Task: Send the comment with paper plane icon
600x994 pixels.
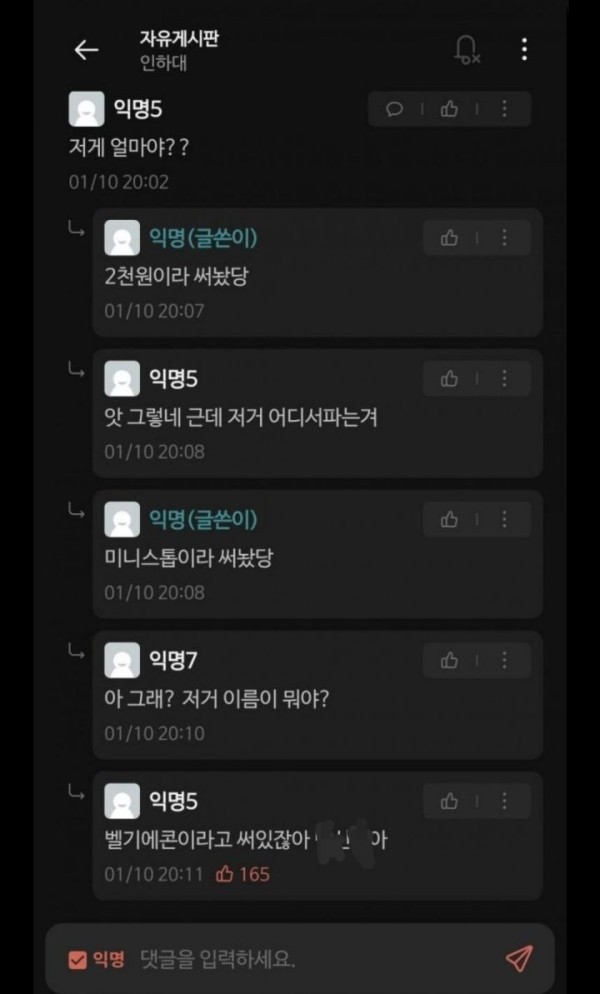Action: pyautogui.click(x=518, y=959)
